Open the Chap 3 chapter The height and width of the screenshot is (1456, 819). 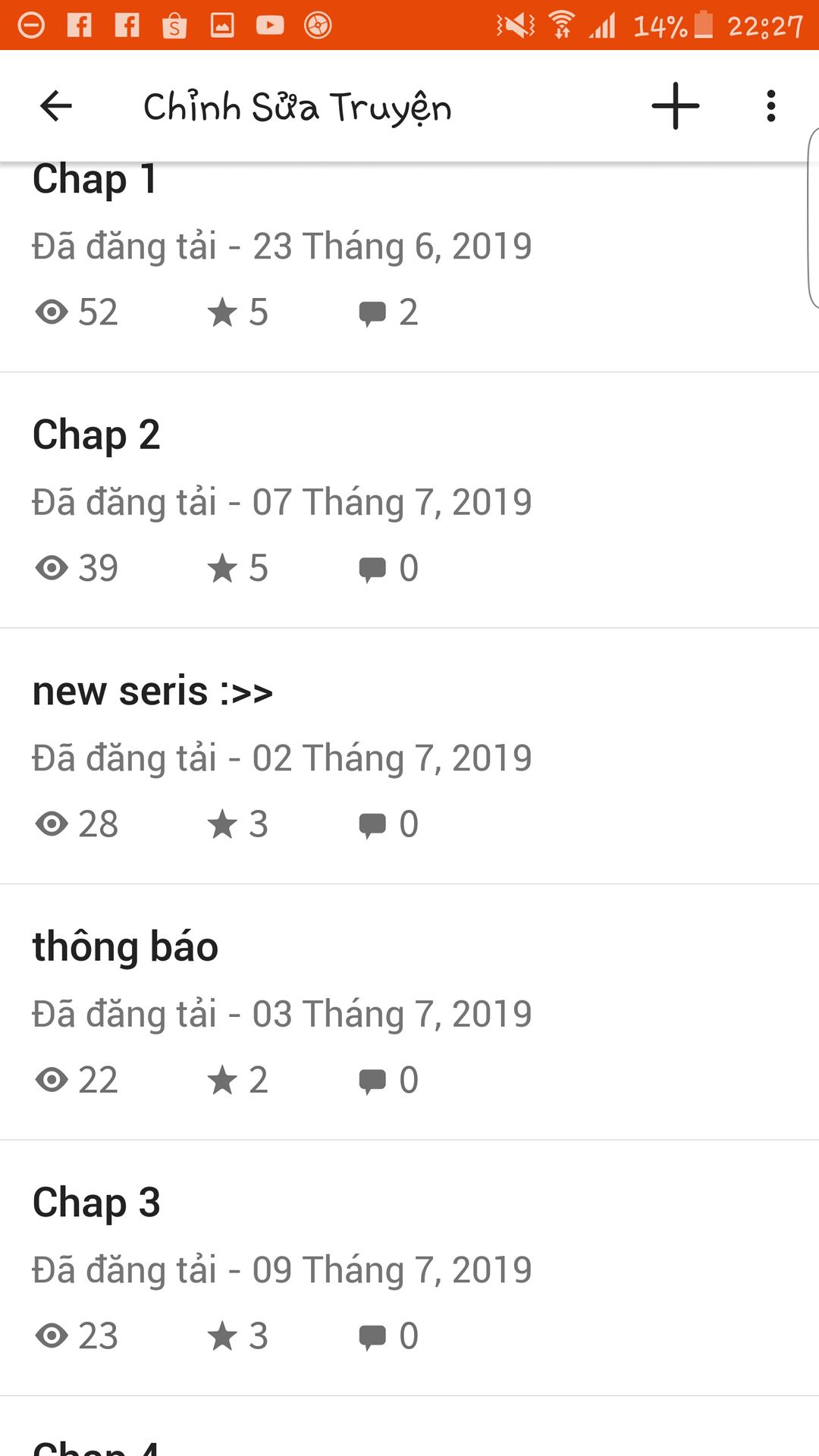tap(409, 1268)
